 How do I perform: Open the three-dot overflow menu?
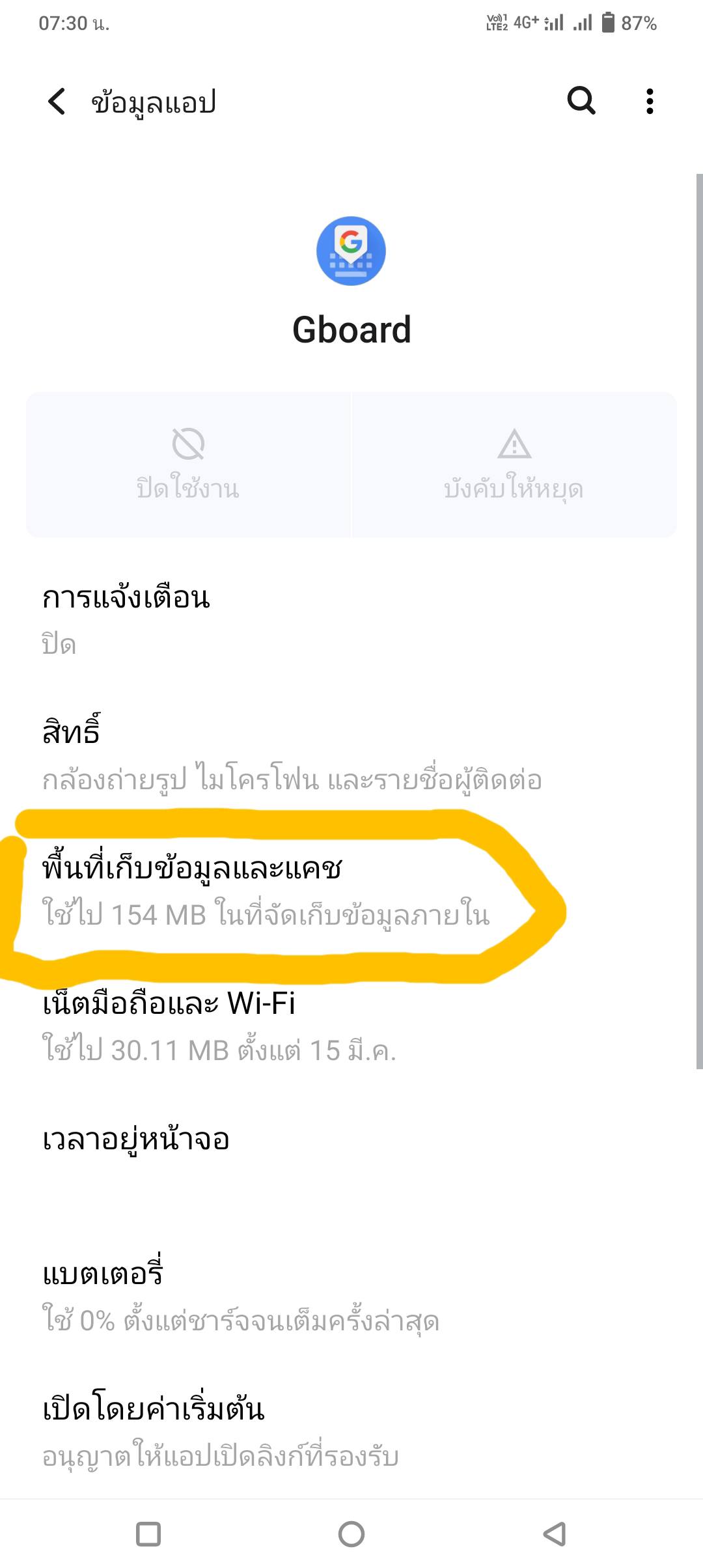pyautogui.click(x=649, y=102)
